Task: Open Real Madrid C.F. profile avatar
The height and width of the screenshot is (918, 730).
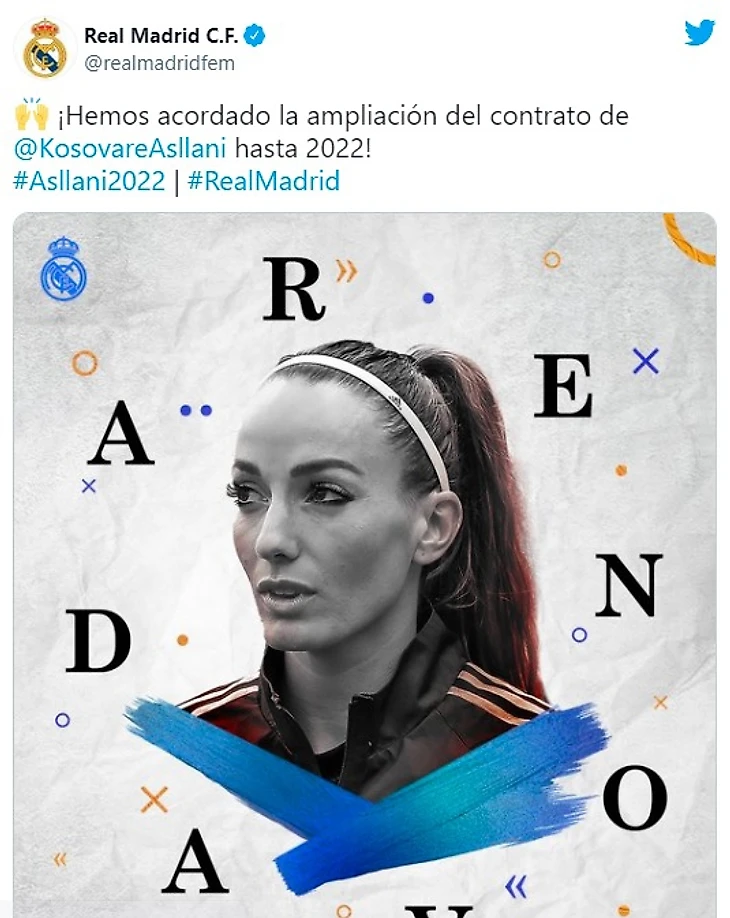Action: 44,48
